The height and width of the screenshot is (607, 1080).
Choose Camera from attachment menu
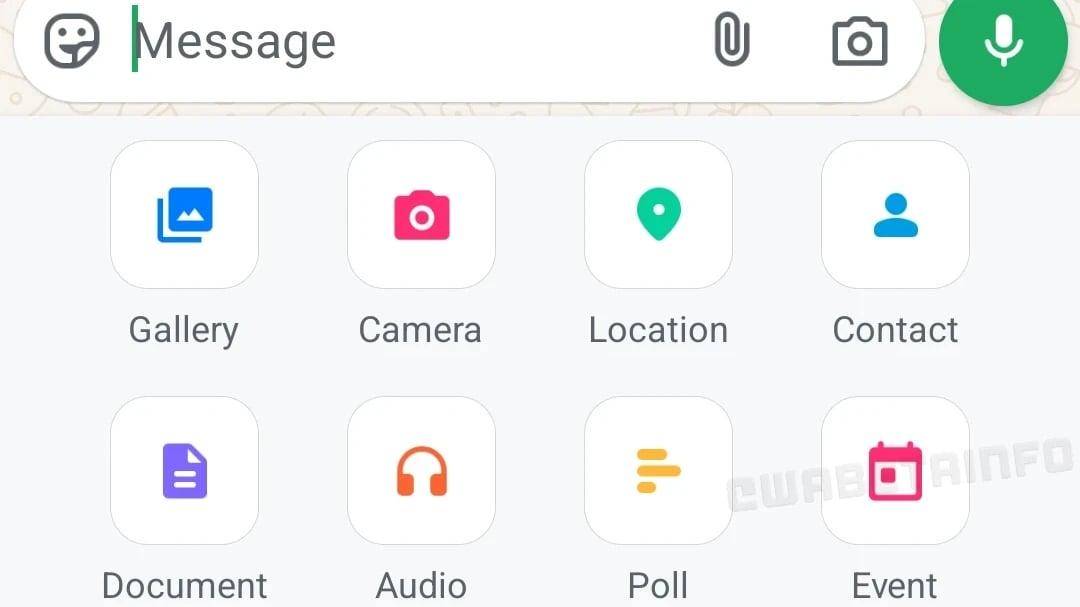[x=421, y=215]
